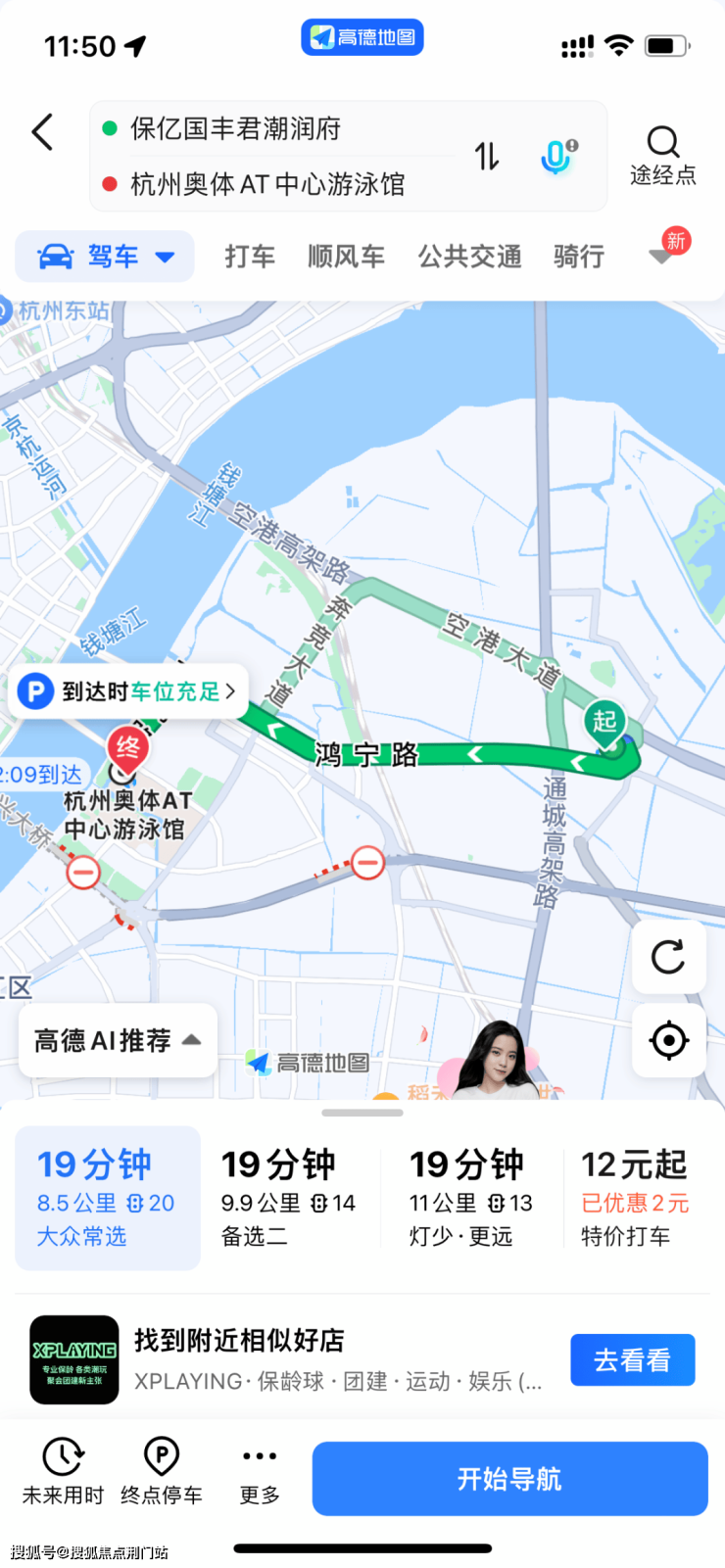Open the 到达时车位充足 parking info

pyautogui.click(x=129, y=691)
